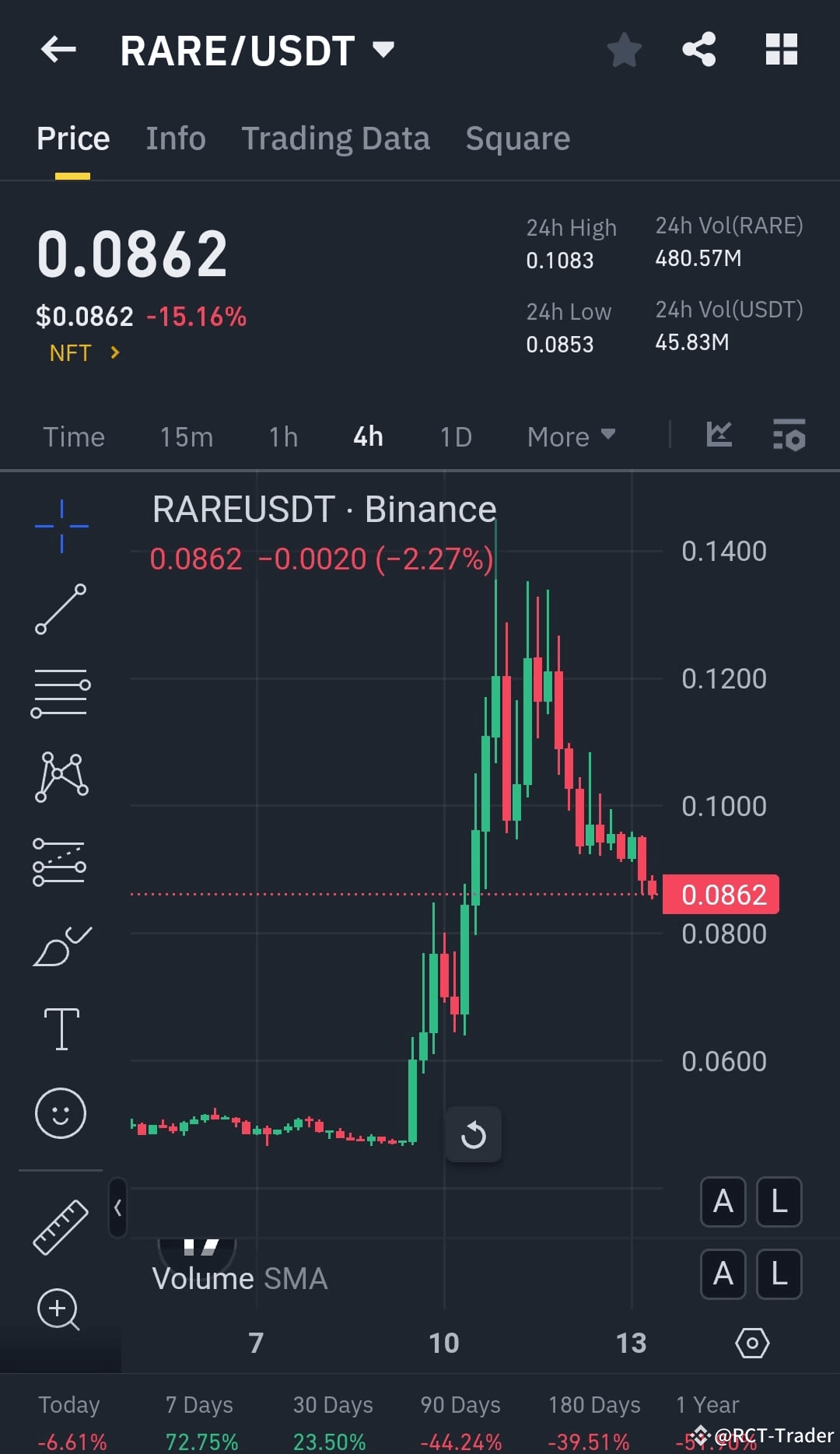Image resolution: width=840 pixels, height=1454 pixels.
Task: Open the emoji sticker tool
Action: [61, 1114]
